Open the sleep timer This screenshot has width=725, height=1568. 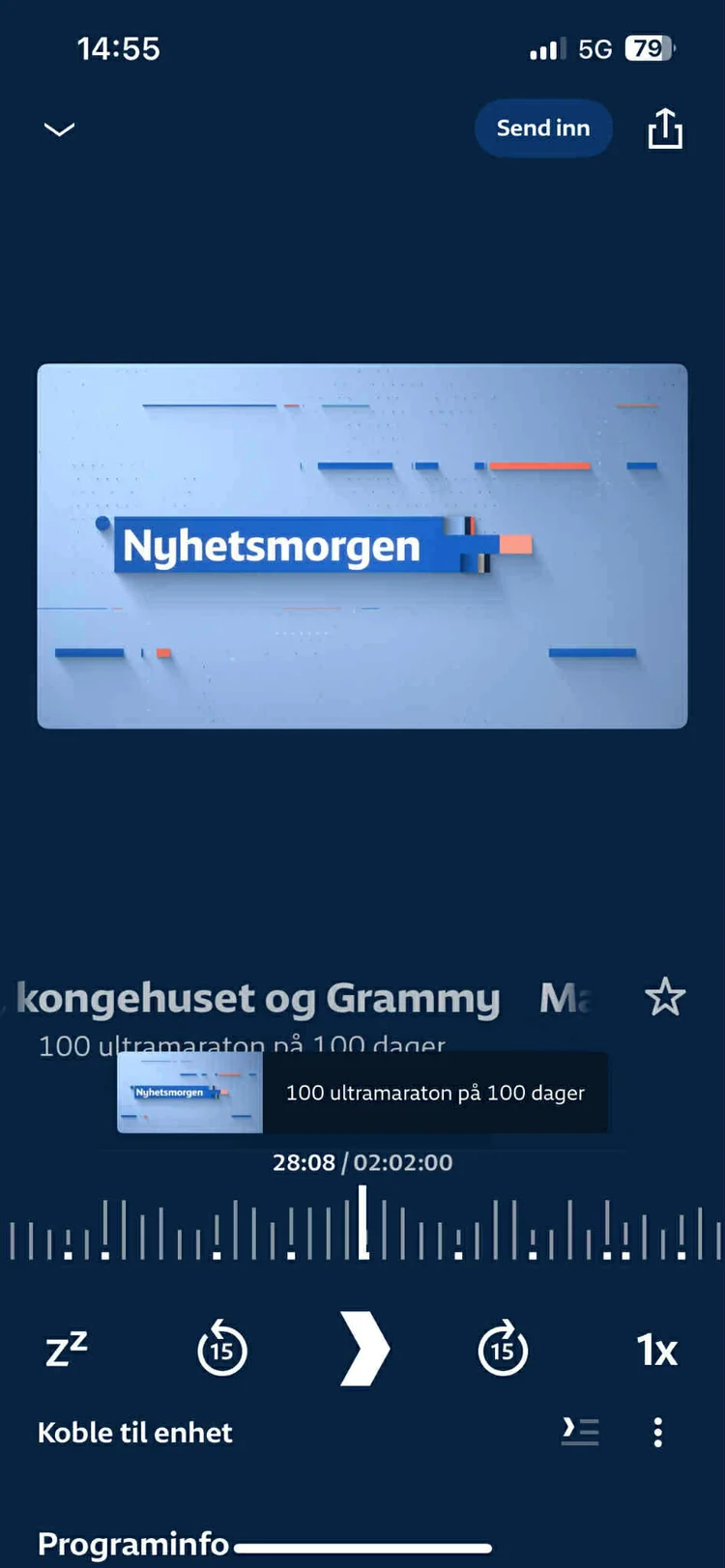pyautogui.click(x=67, y=1349)
